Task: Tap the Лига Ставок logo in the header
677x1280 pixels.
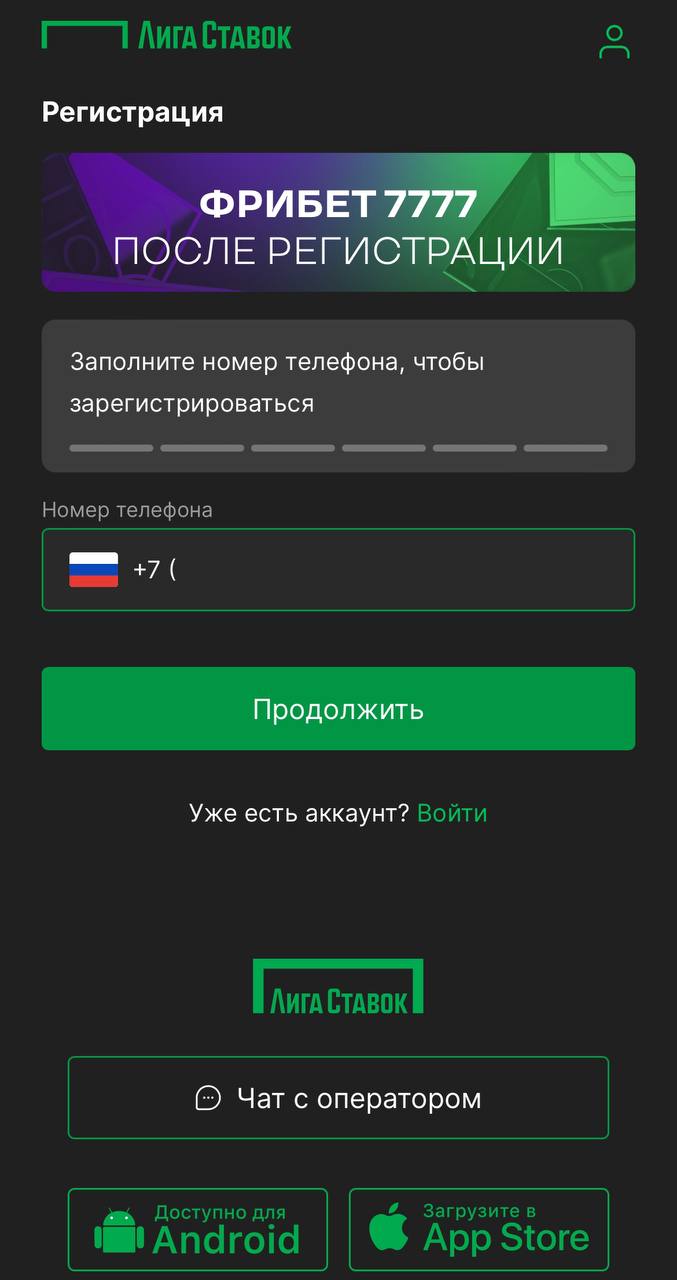Action: [x=167, y=36]
